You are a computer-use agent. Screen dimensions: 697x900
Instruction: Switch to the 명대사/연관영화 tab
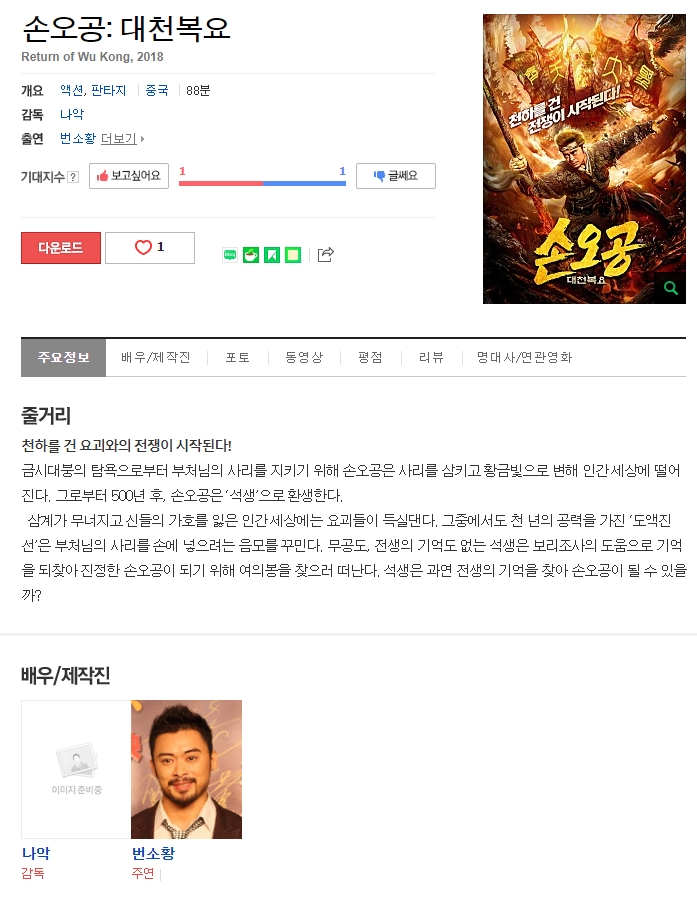[524, 358]
